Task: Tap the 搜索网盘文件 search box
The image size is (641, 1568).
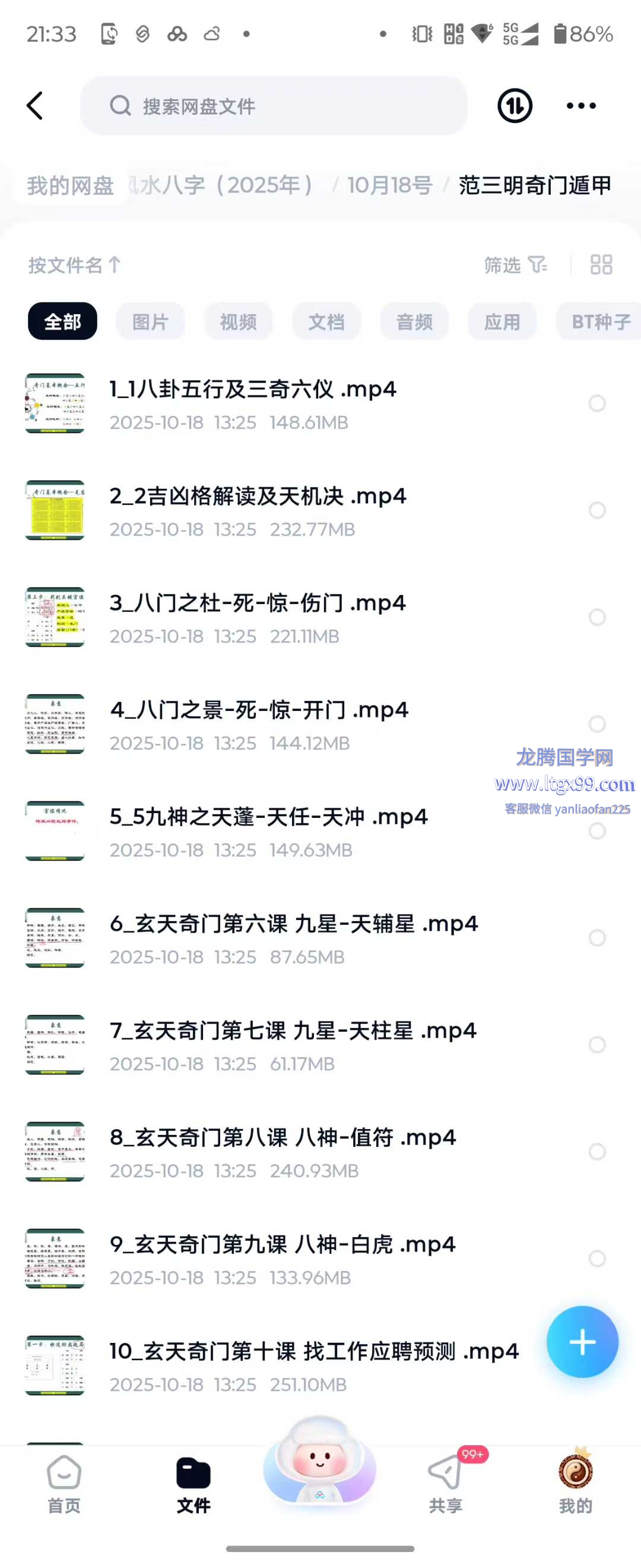Action: click(274, 106)
